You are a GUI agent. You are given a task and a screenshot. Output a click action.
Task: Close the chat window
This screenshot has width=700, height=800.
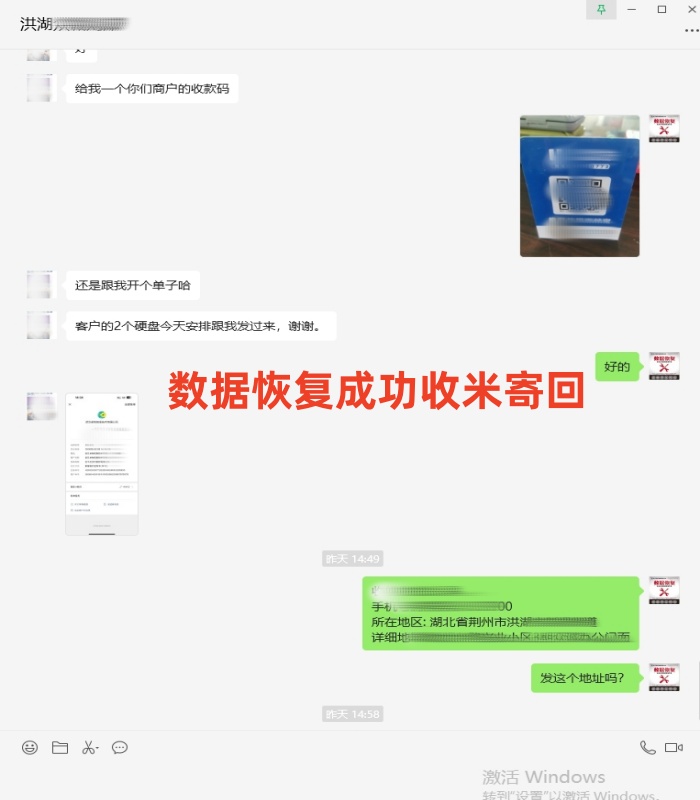[x=688, y=9]
